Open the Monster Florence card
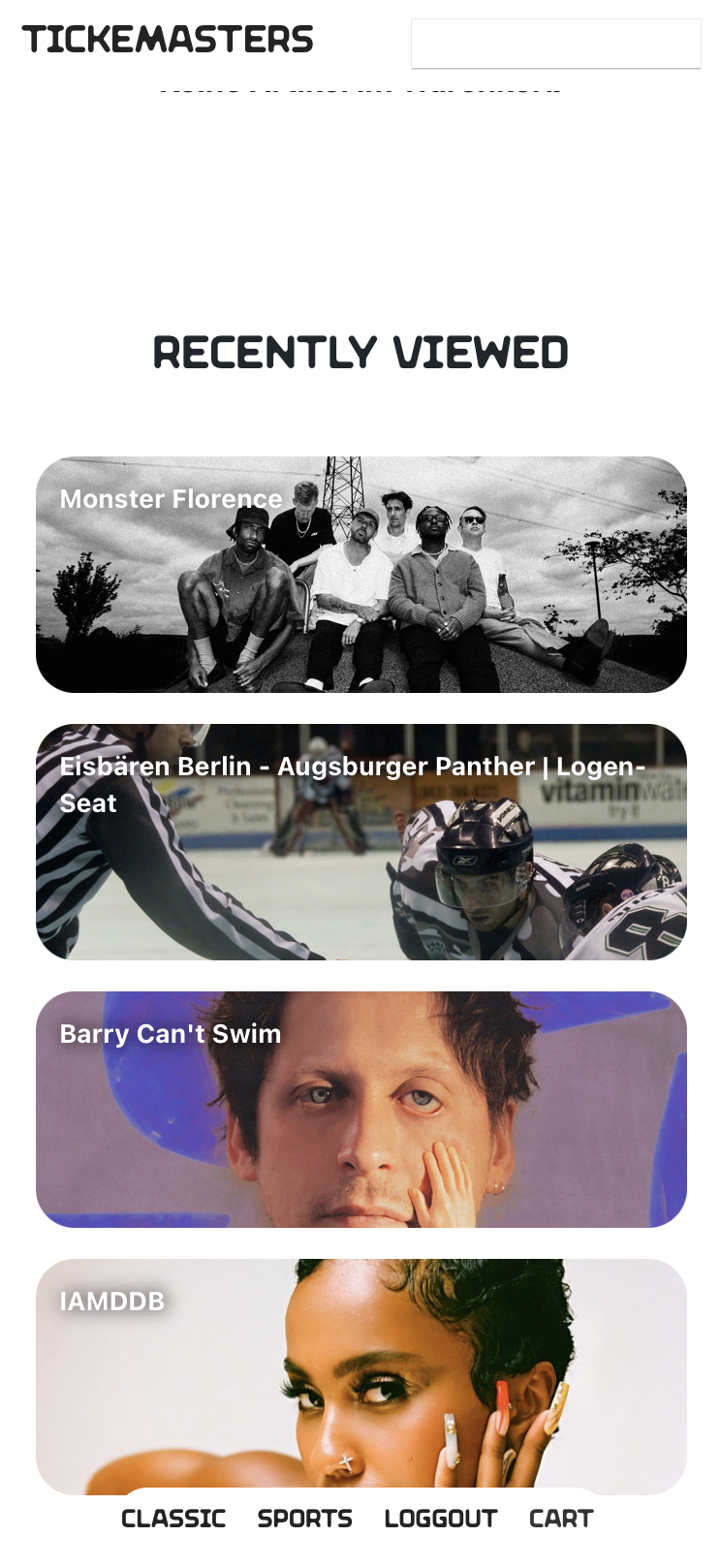This screenshot has height=1568, width=721. 360,574
